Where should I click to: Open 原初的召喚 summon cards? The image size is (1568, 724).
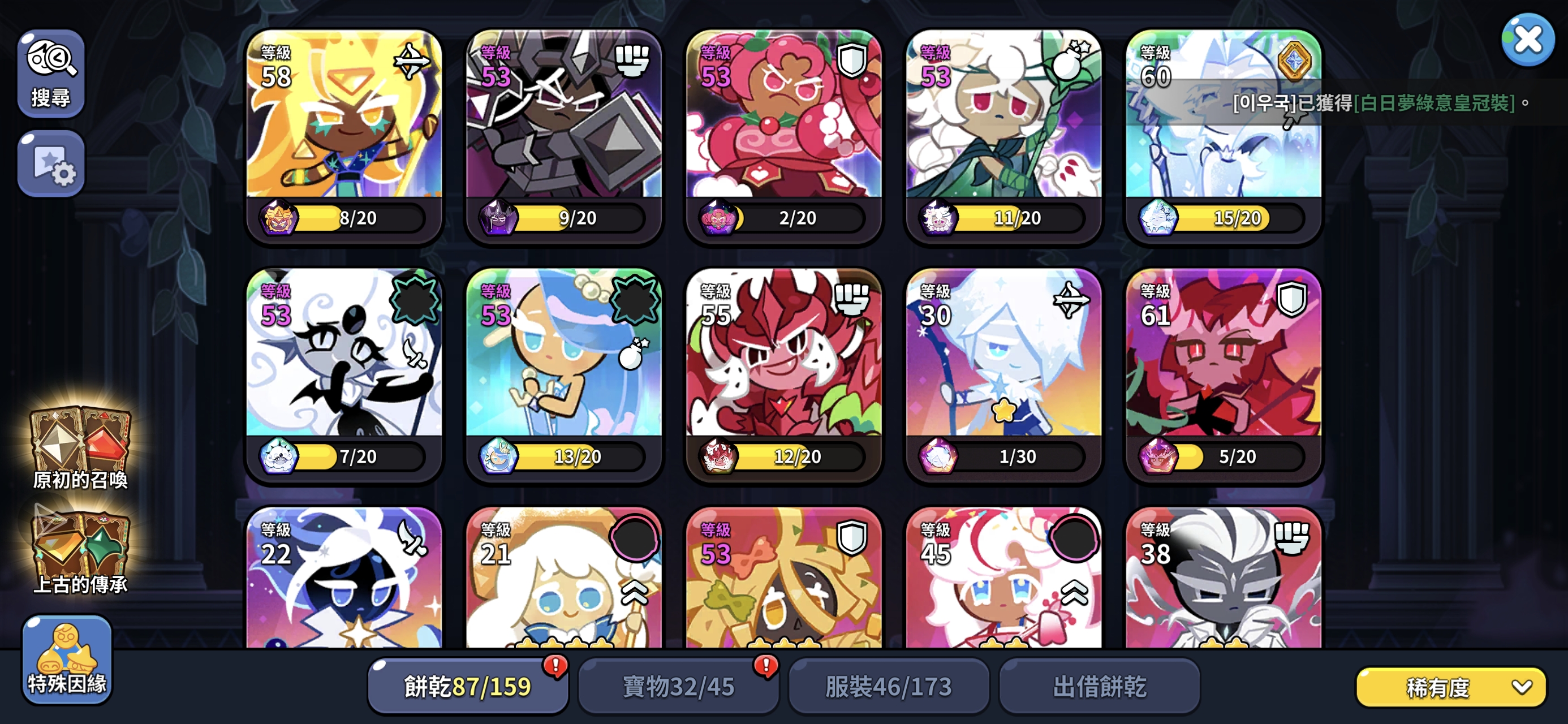[x=80, y=447]
